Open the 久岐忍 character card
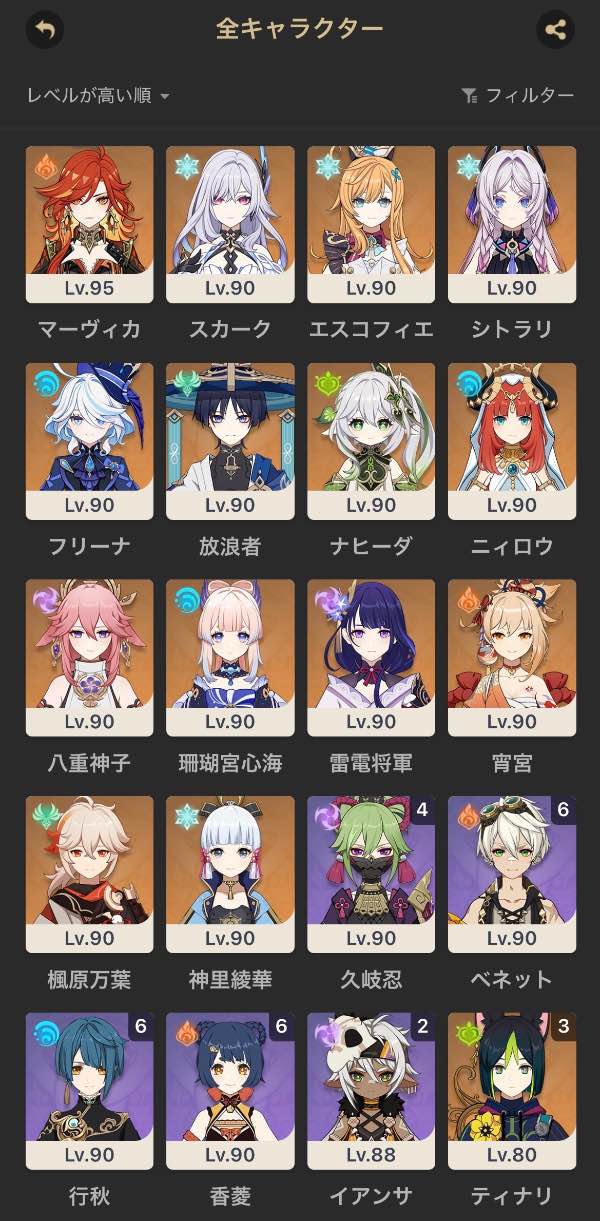 (x=371, y=874)
